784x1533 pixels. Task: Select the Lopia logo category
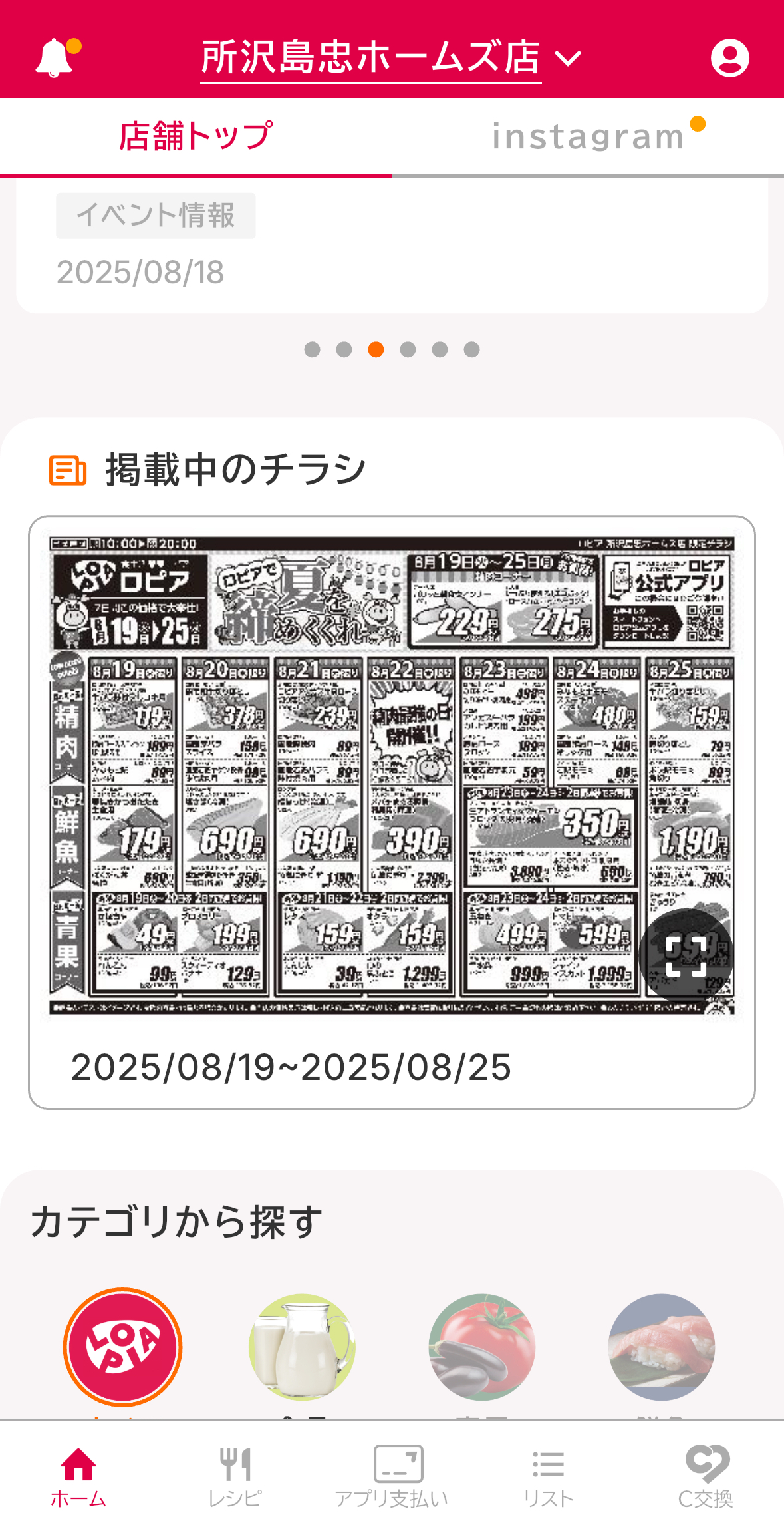(x=123, y=1347)
